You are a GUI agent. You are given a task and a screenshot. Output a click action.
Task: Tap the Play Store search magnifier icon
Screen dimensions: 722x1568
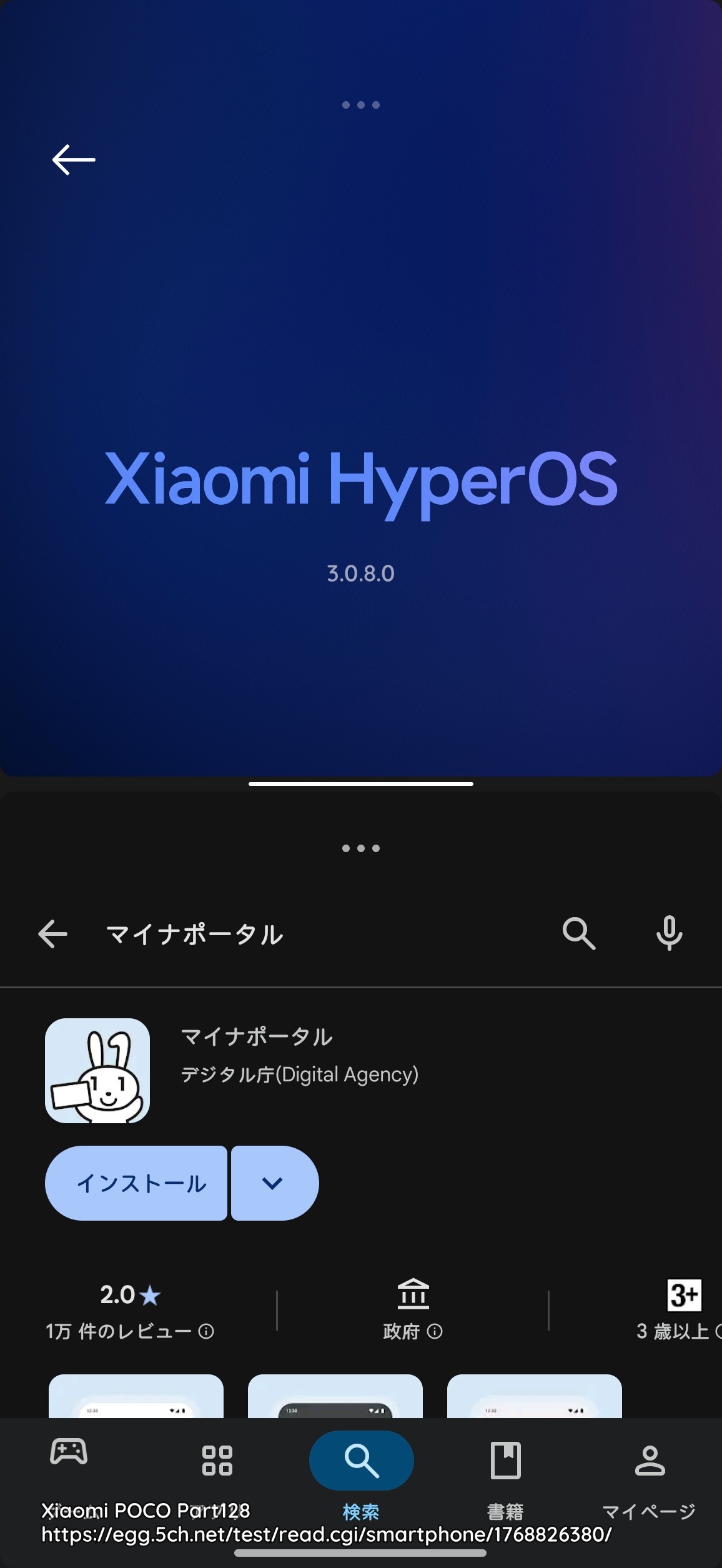pyautogui.click(x=579, y=934)
